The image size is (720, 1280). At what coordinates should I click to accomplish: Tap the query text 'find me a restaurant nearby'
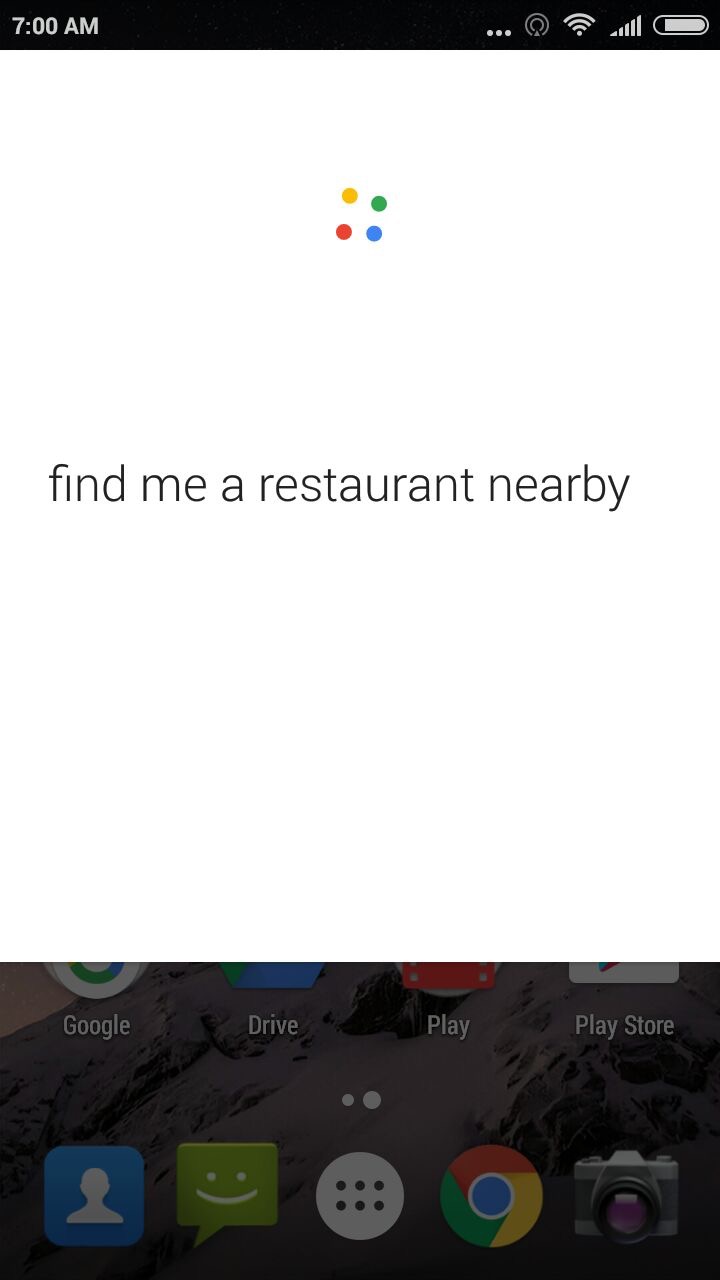pyautogui.click(x=339, y=485)
